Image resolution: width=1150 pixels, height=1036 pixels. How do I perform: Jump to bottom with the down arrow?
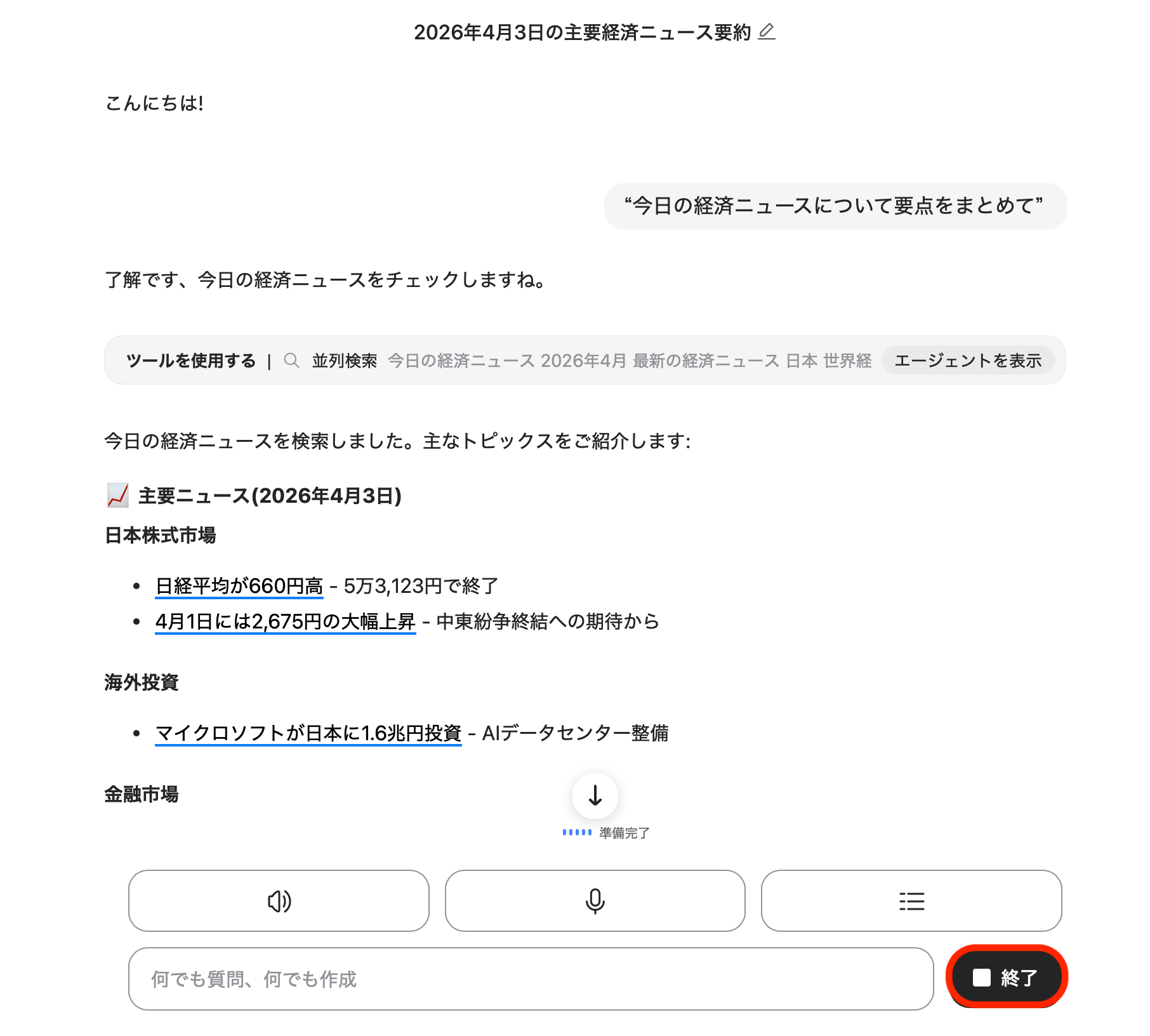click(595, 795)
